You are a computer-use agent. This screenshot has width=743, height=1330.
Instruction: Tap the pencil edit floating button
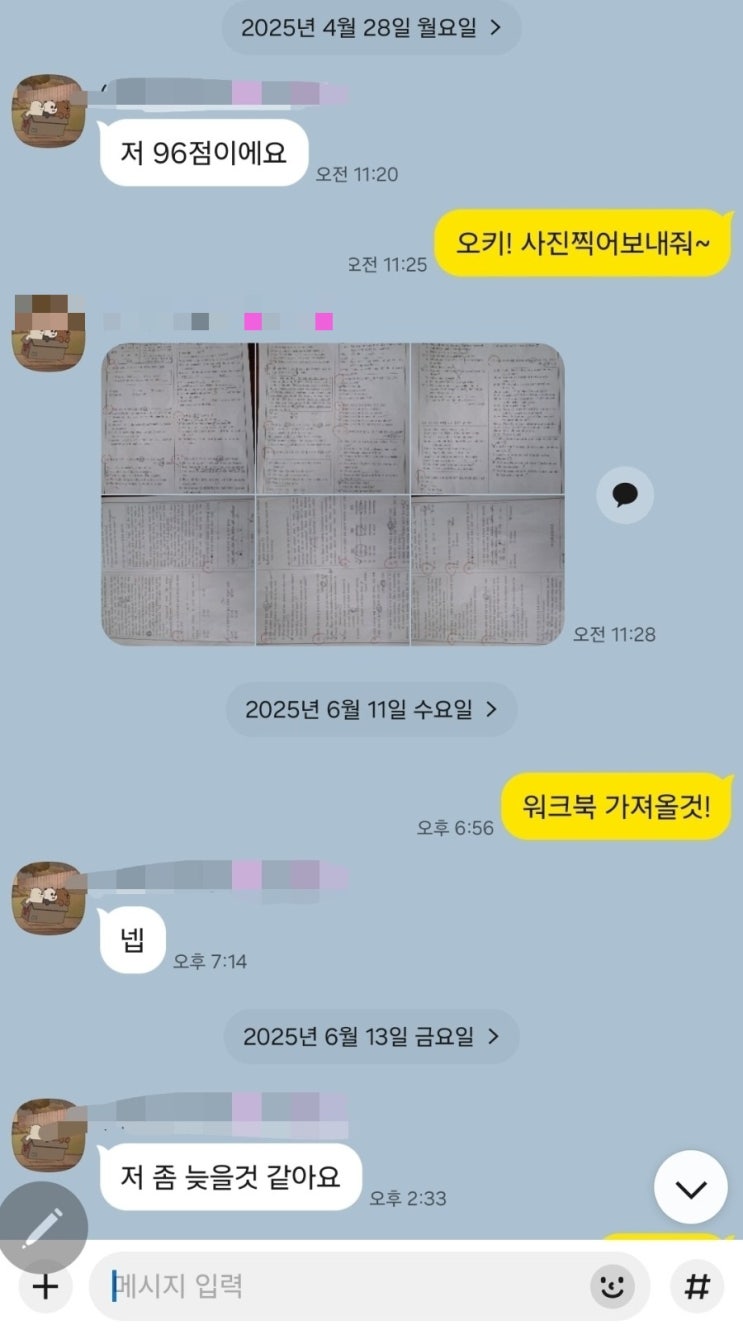42,1224
